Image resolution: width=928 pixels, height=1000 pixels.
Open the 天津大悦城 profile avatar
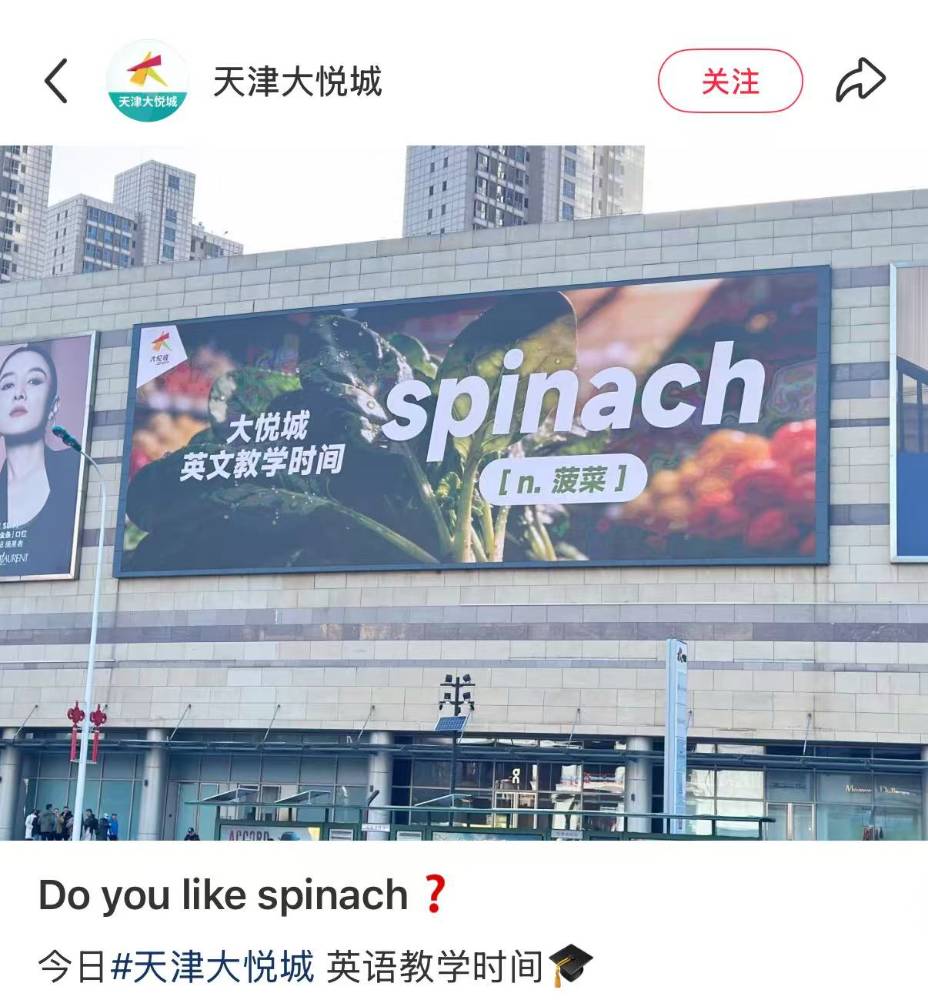[x=147, y=81]
